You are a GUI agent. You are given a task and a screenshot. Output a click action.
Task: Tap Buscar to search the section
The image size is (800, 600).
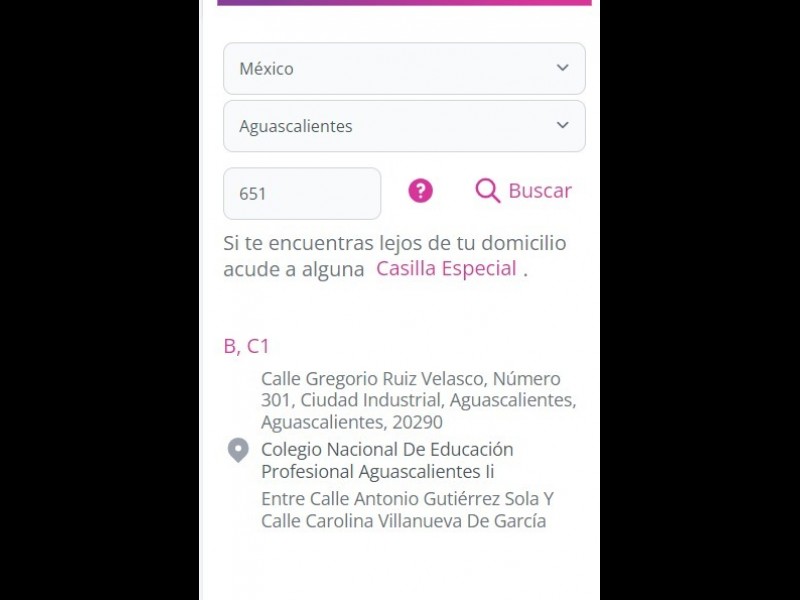[523, 191]
